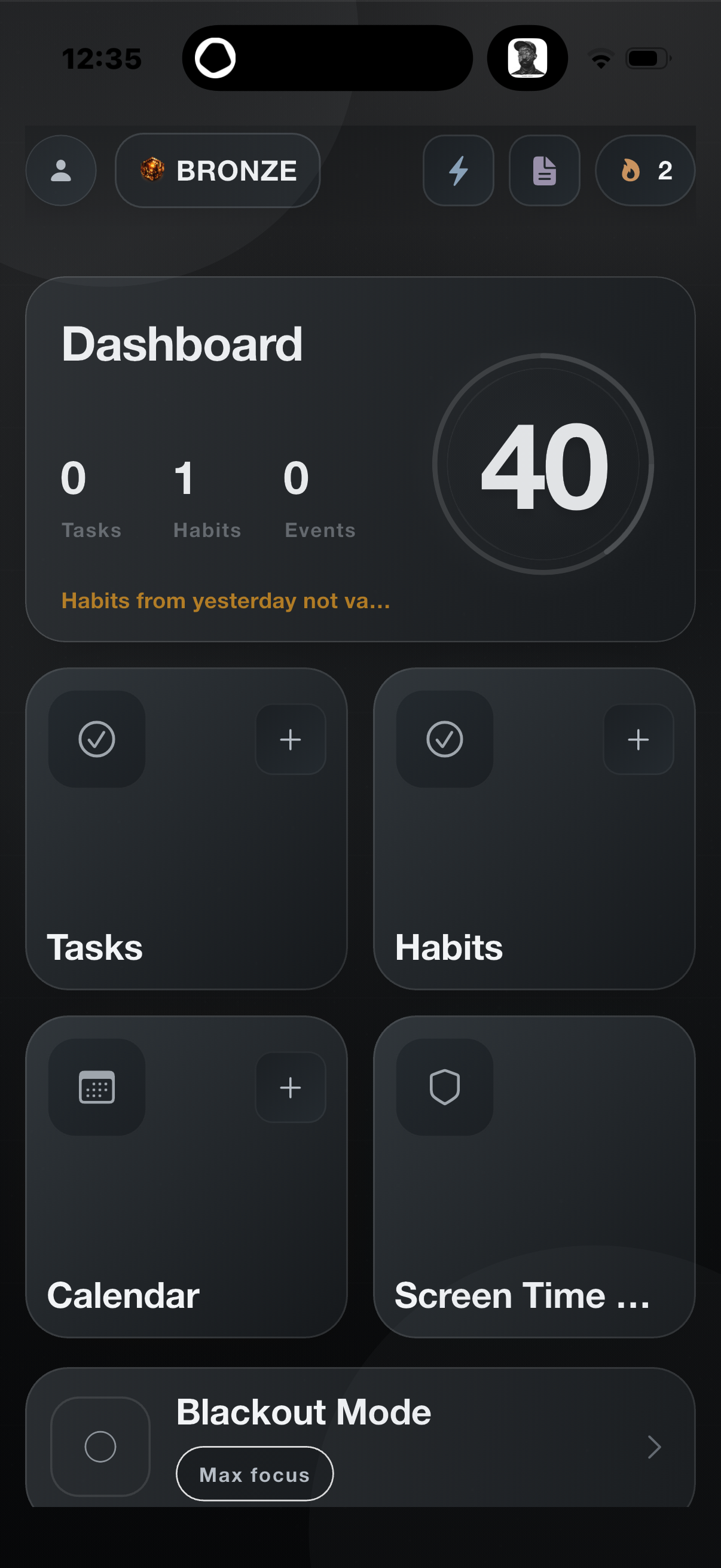Add a new habit with plus
721x1568 pixels.
coord(638,740)
